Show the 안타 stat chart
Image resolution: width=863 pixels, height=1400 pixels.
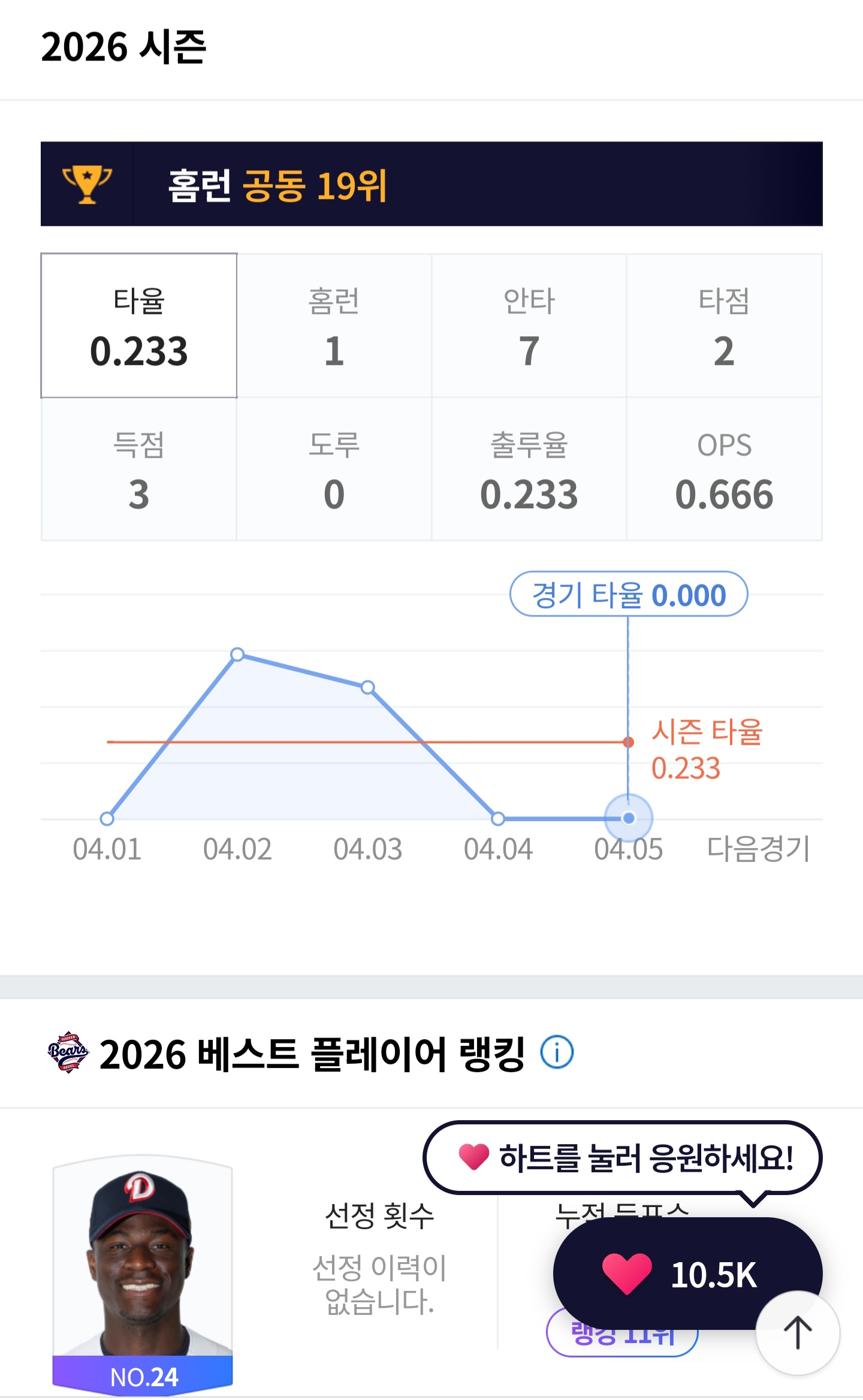point(529,325)
